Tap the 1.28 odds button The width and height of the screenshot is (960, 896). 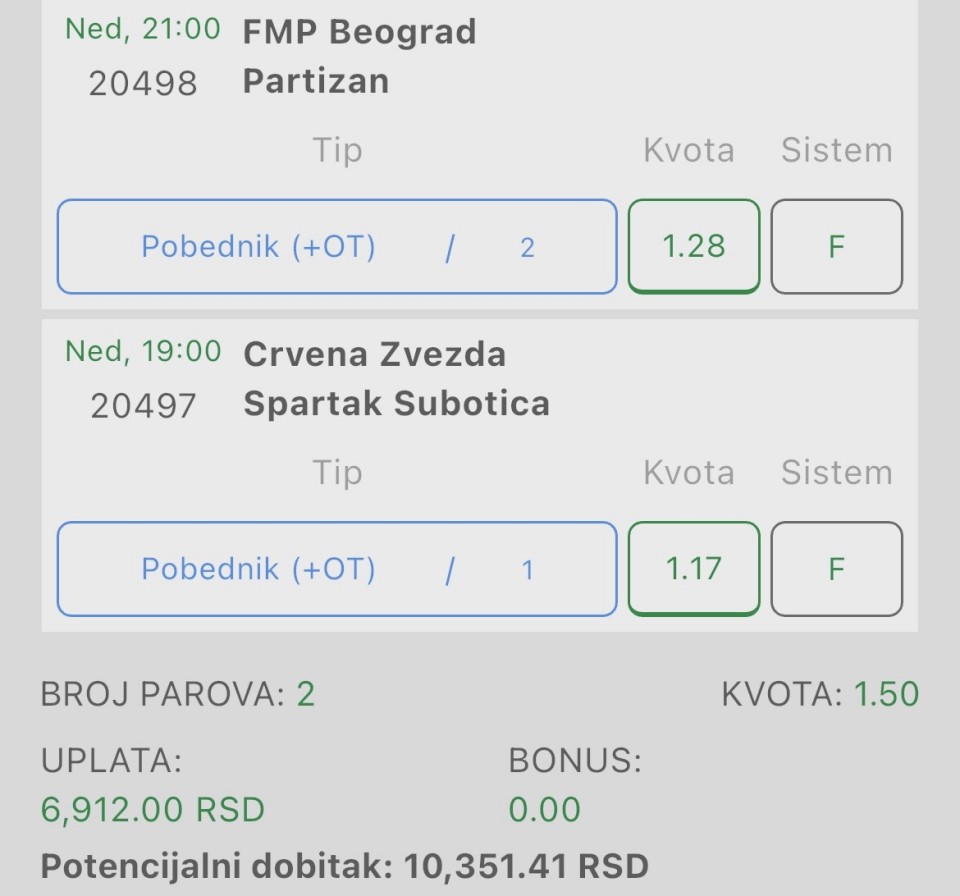pyautogui.click(x=694, y=247)
